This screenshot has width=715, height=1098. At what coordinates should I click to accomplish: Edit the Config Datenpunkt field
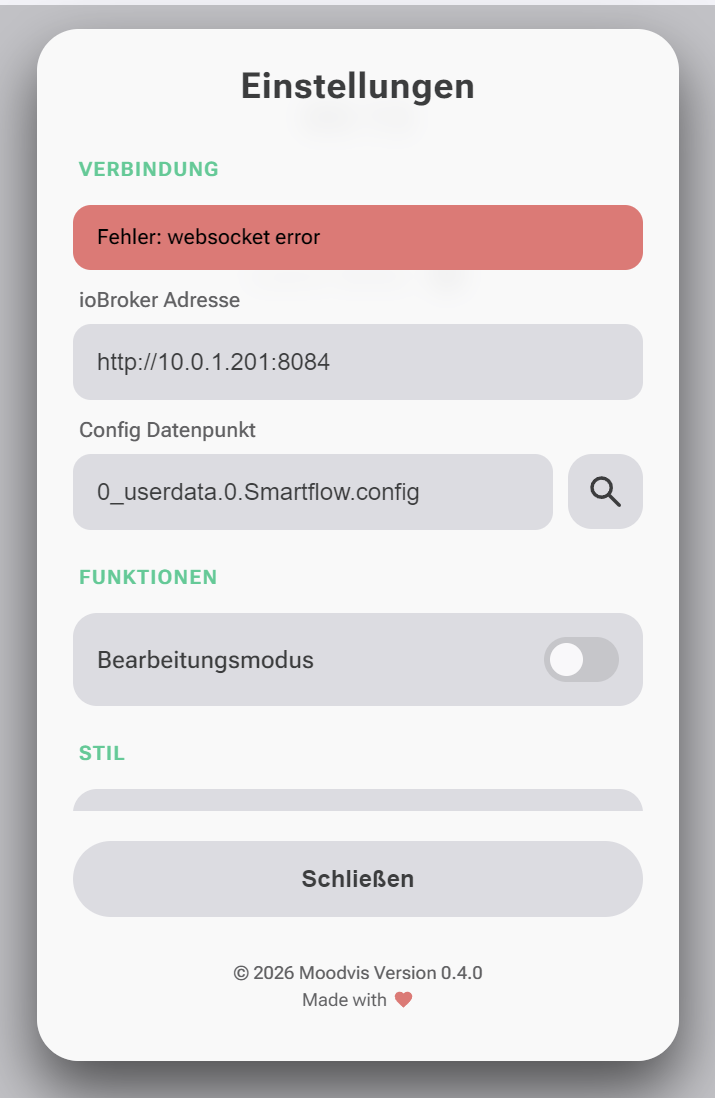(312, 492)
